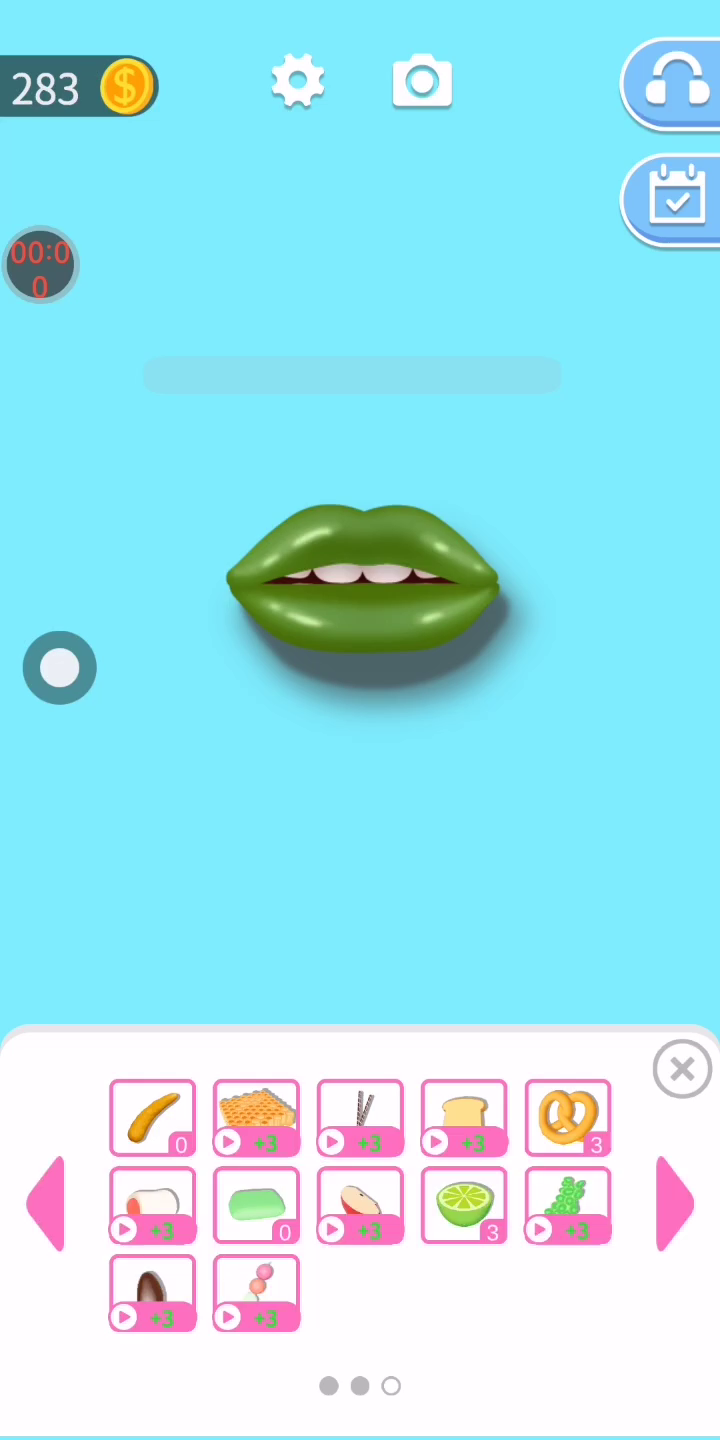The height and width of the screenshot is (1440, 720).
Task: Unlock the apple slice item
Action: tap(360, 1204)
